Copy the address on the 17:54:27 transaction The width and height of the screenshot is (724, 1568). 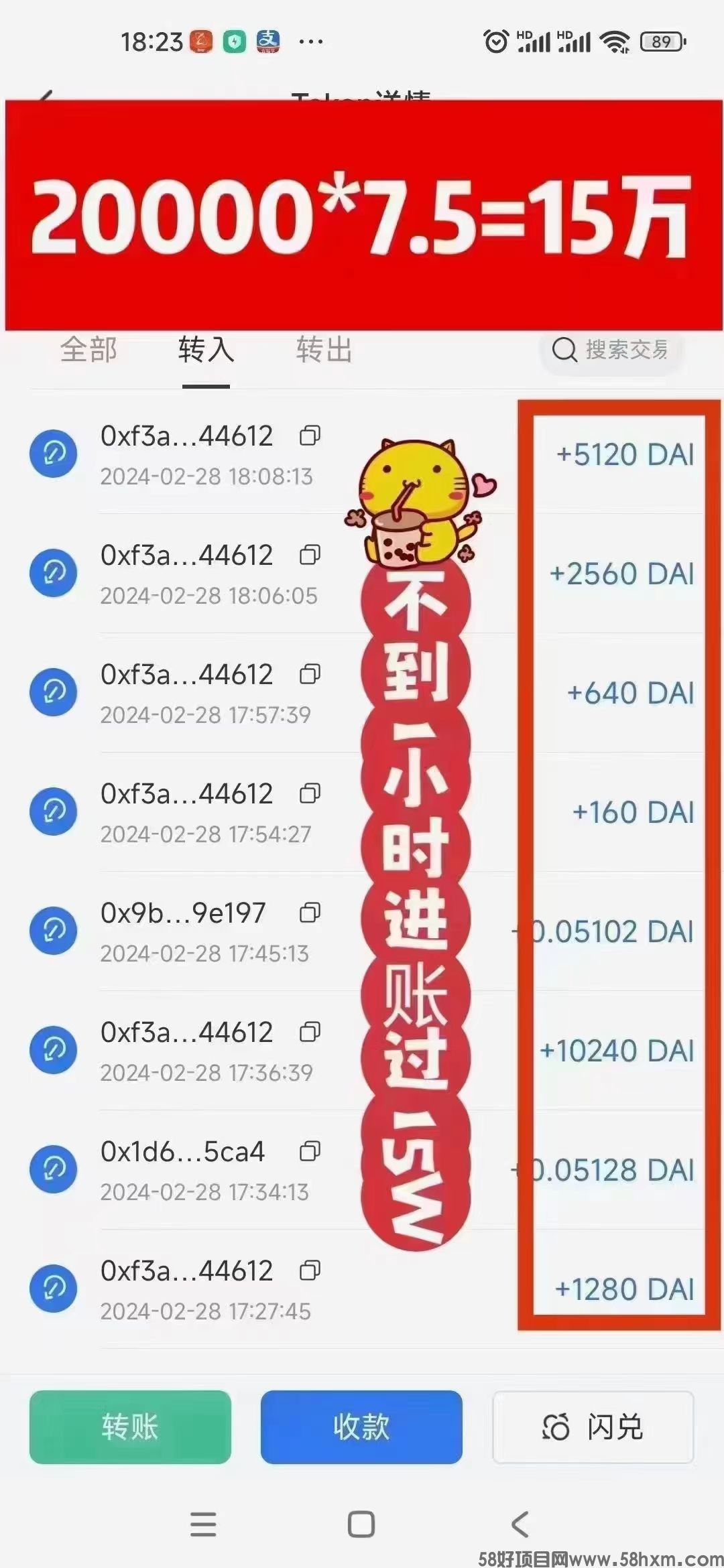310,793
